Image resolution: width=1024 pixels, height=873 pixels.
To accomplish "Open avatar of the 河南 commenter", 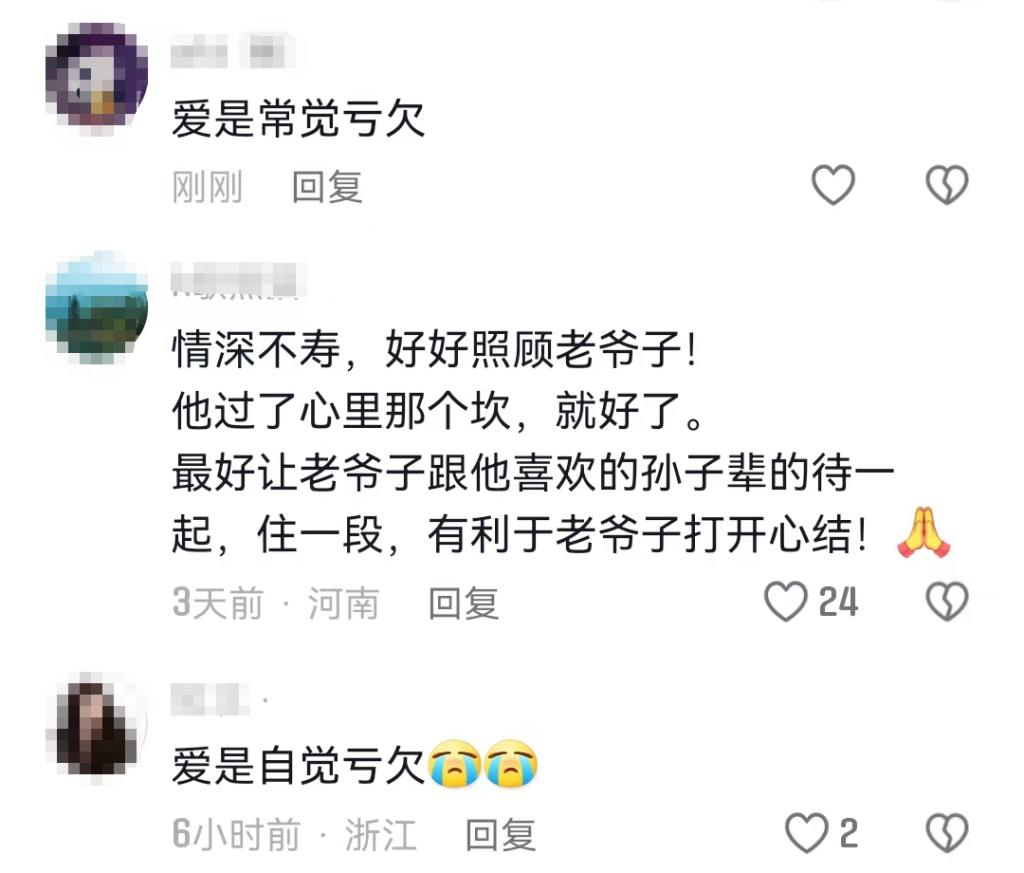I will (97, 307).
